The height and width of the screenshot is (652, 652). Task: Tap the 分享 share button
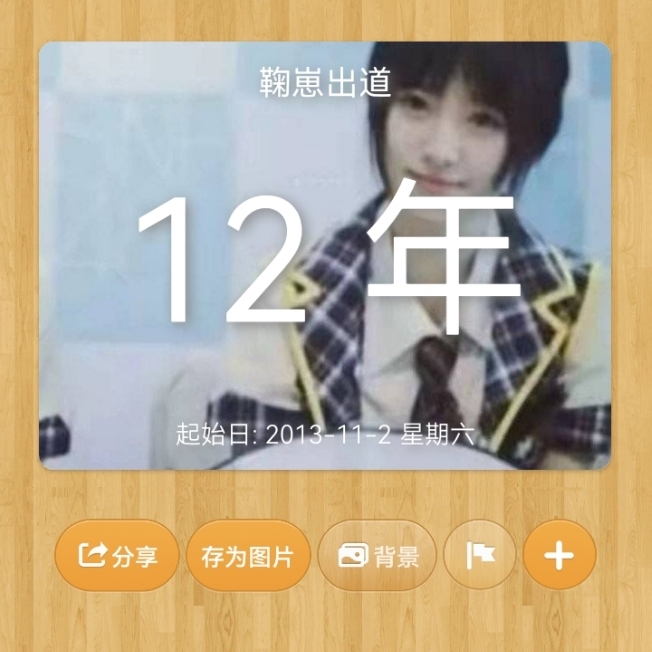click(x=117, y=556)
